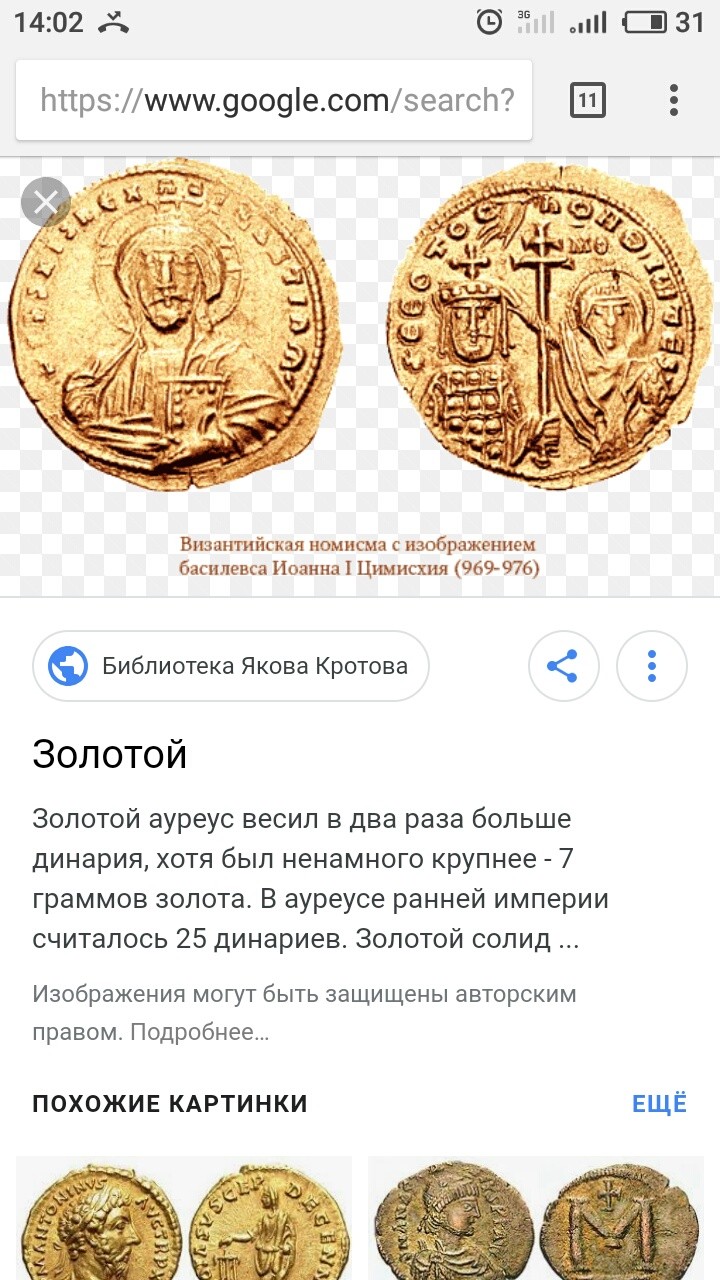The width and height of the screenshot is (720, 1280).
Task: Open the similar Roman aureus coin image
Action: point(184,1218)
